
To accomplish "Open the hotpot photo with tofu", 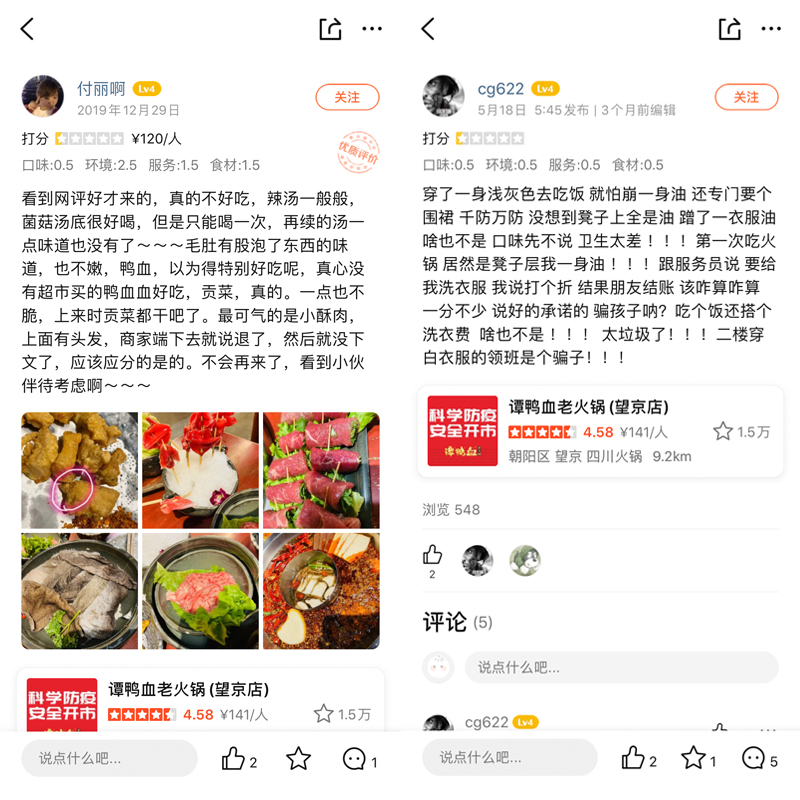I will (x=321, y=590).
